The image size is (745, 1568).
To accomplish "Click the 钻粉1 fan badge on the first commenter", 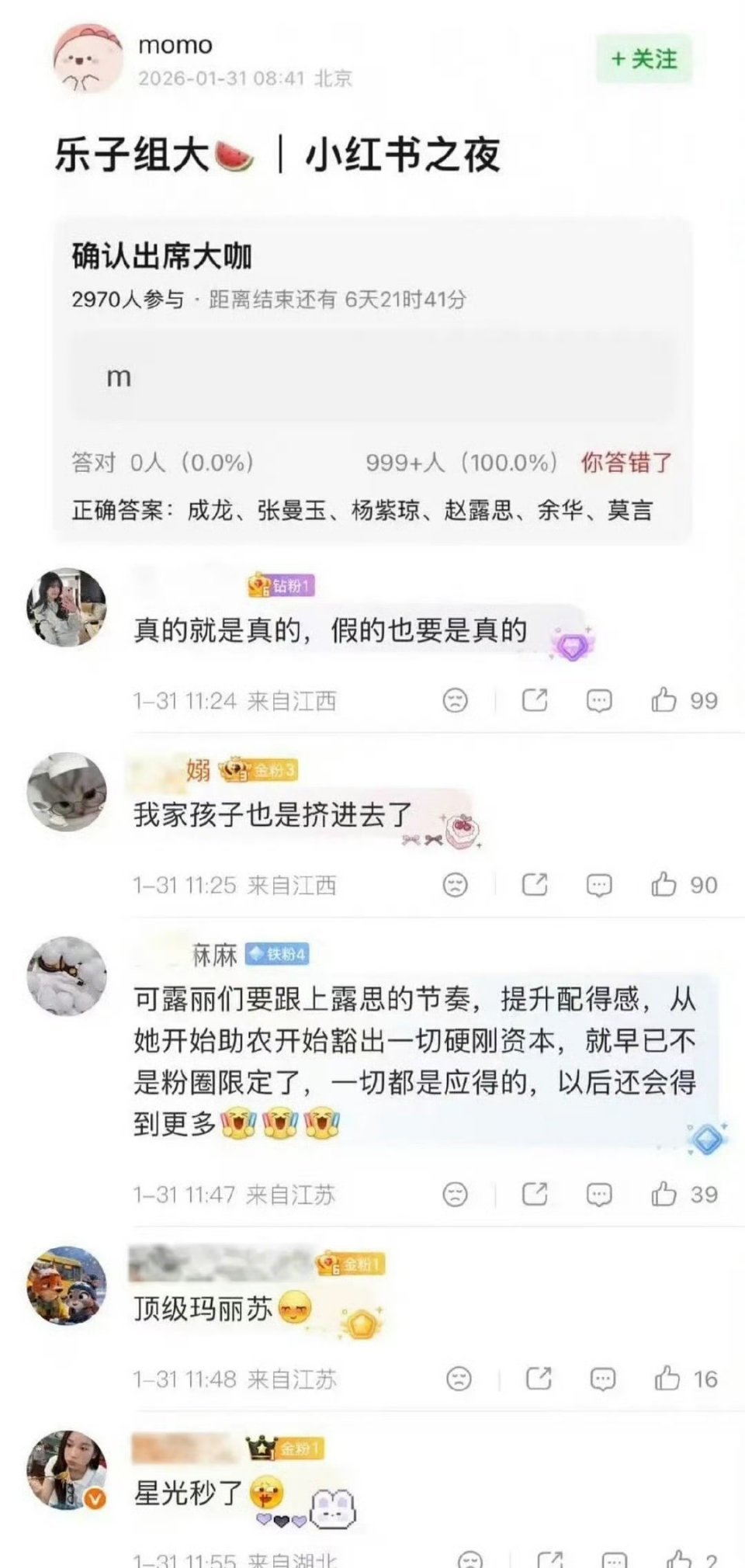I will click(x=281, y=586).
